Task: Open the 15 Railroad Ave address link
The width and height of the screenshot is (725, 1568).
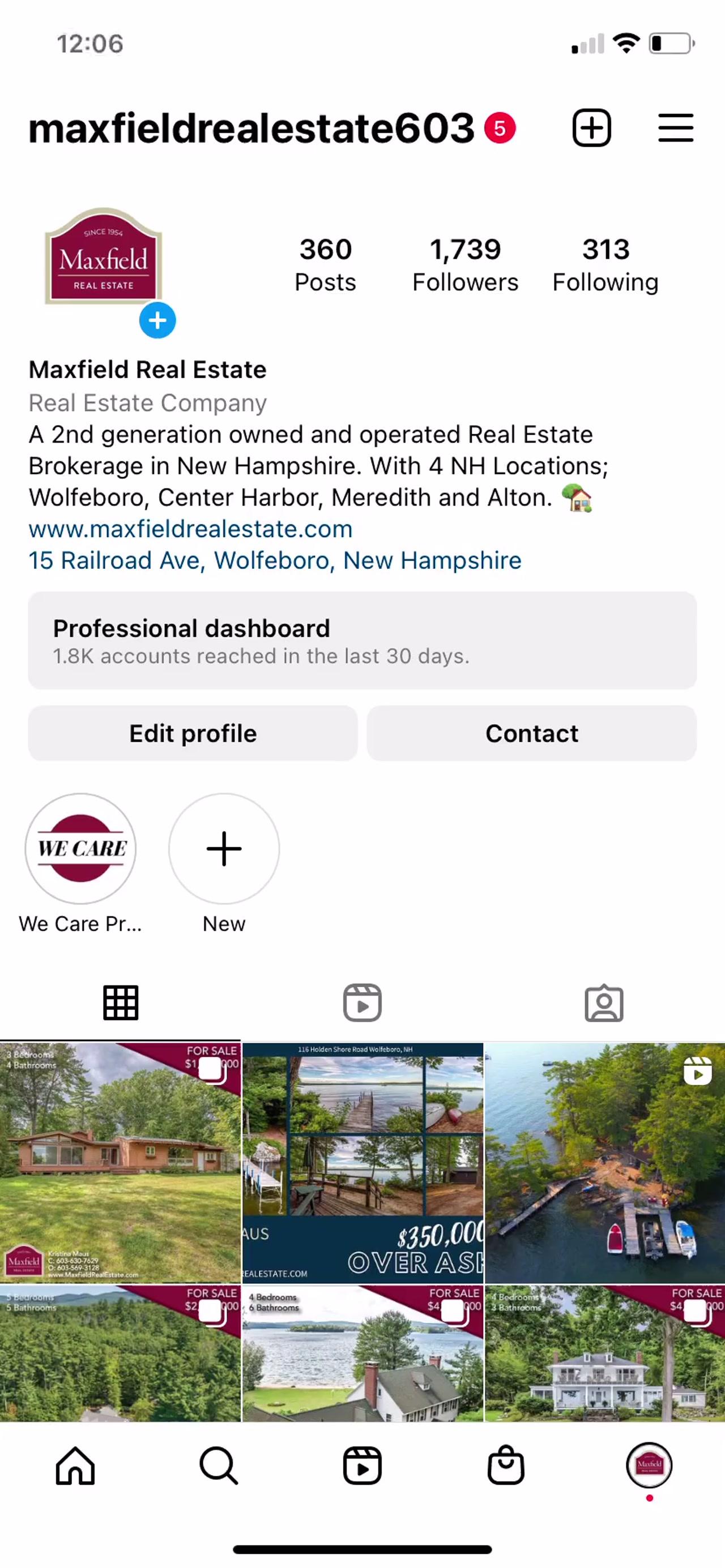Action: 275,560
